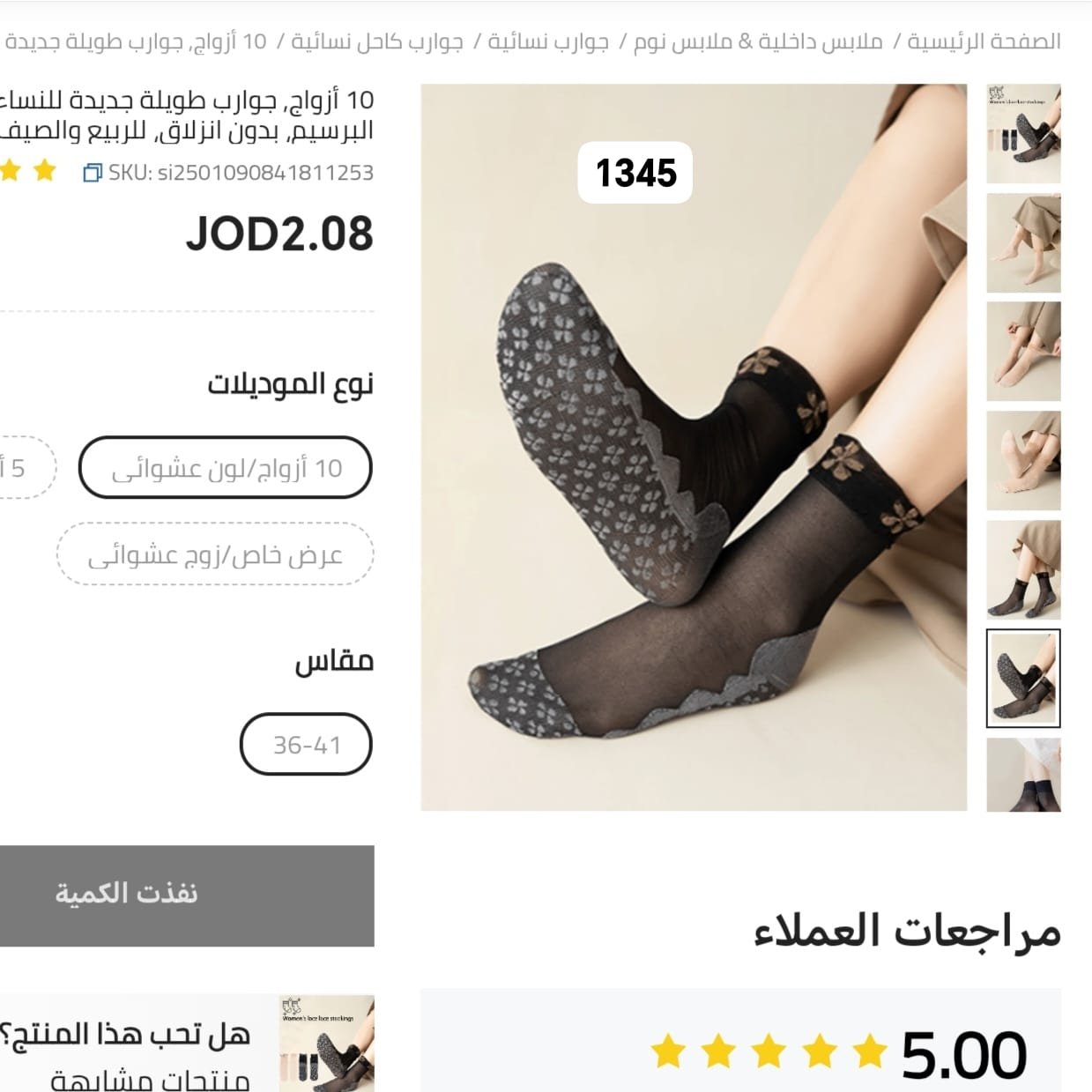
Task: Choose عرض خاص/زوج عشوائي model option
Action: click(x=215, y=554)
